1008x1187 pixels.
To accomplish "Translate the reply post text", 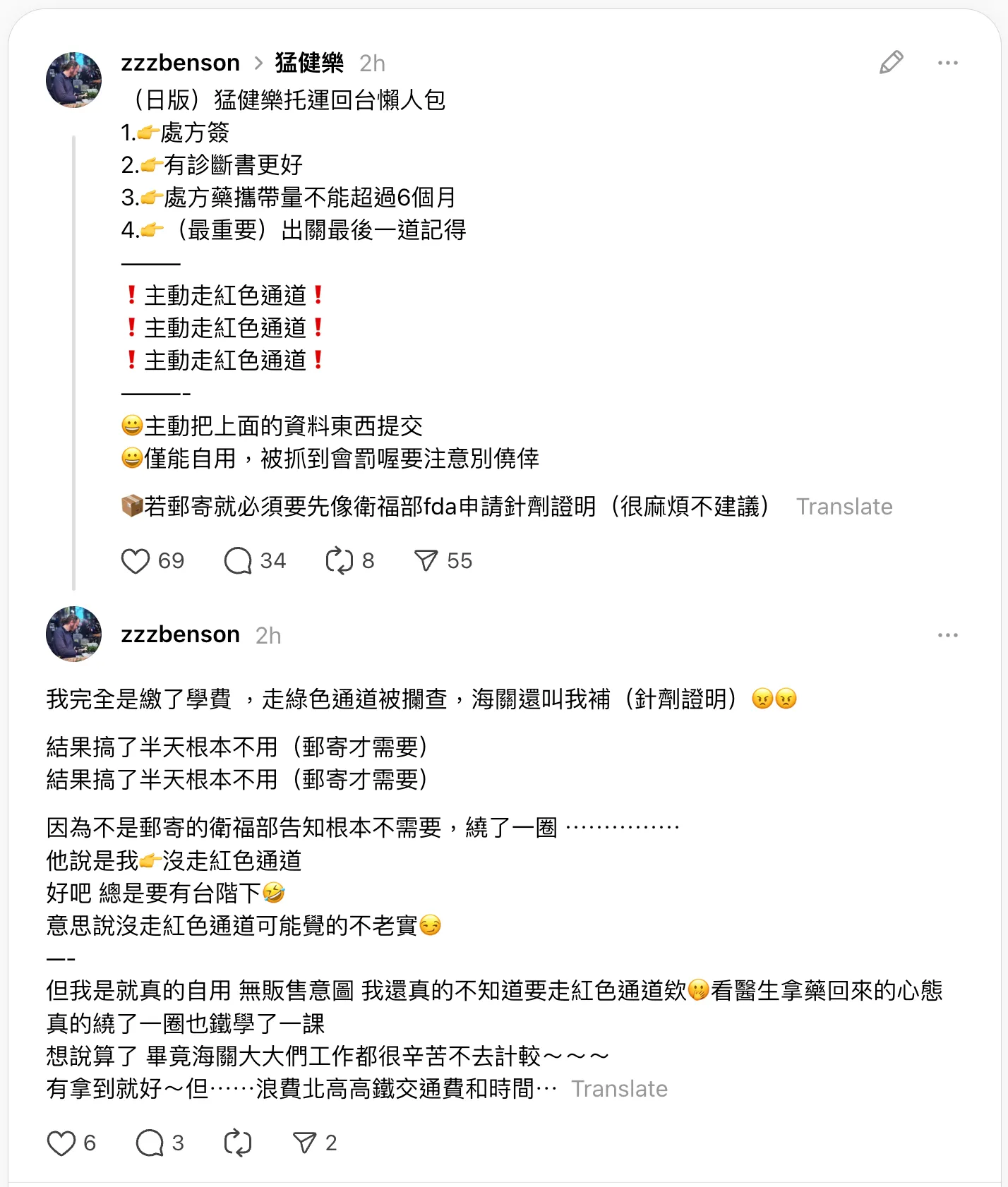I will (619, 1089).
